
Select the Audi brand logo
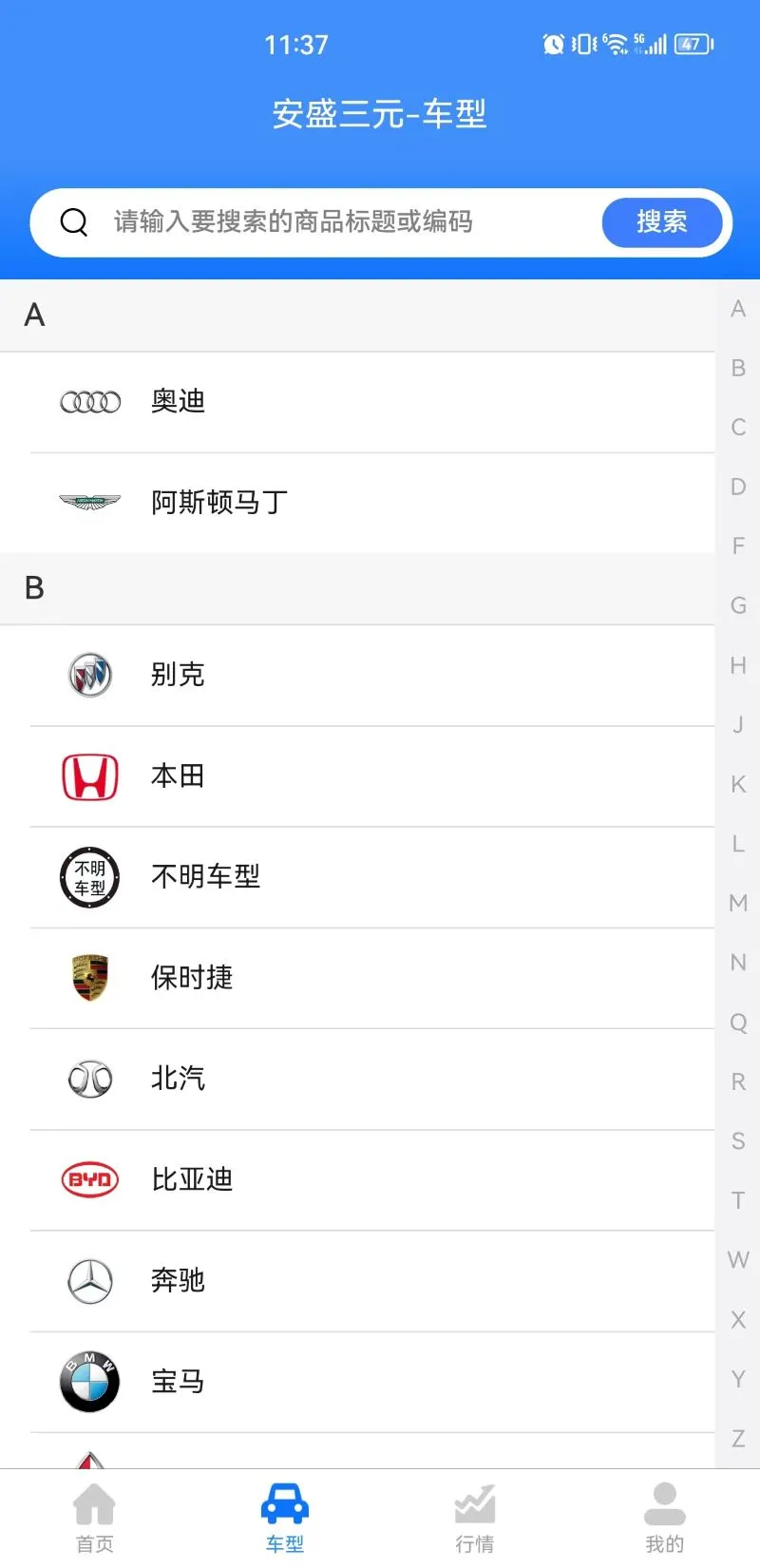(89, 401)
